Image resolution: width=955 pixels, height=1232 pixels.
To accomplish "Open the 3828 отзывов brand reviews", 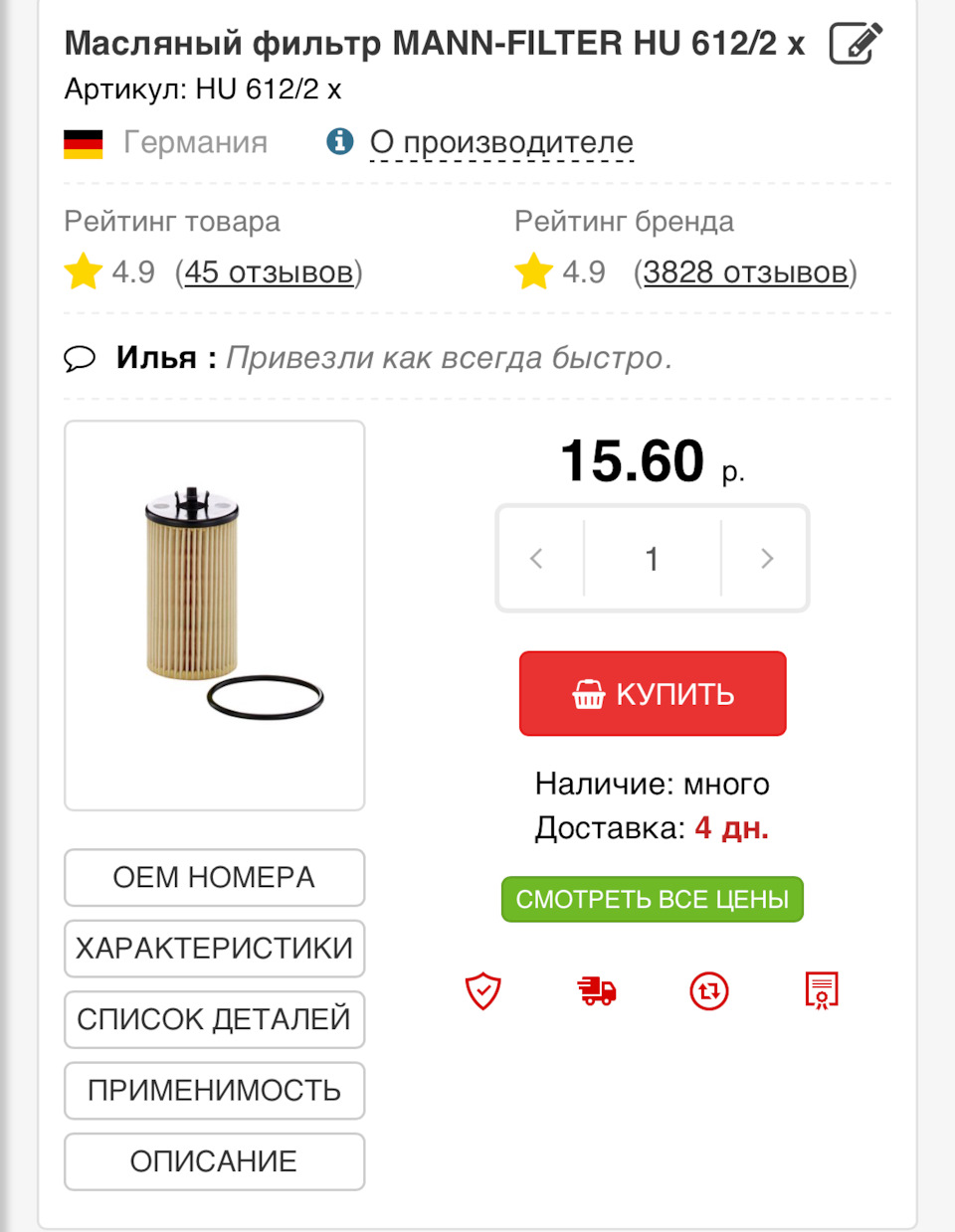I will click(745, 272).
